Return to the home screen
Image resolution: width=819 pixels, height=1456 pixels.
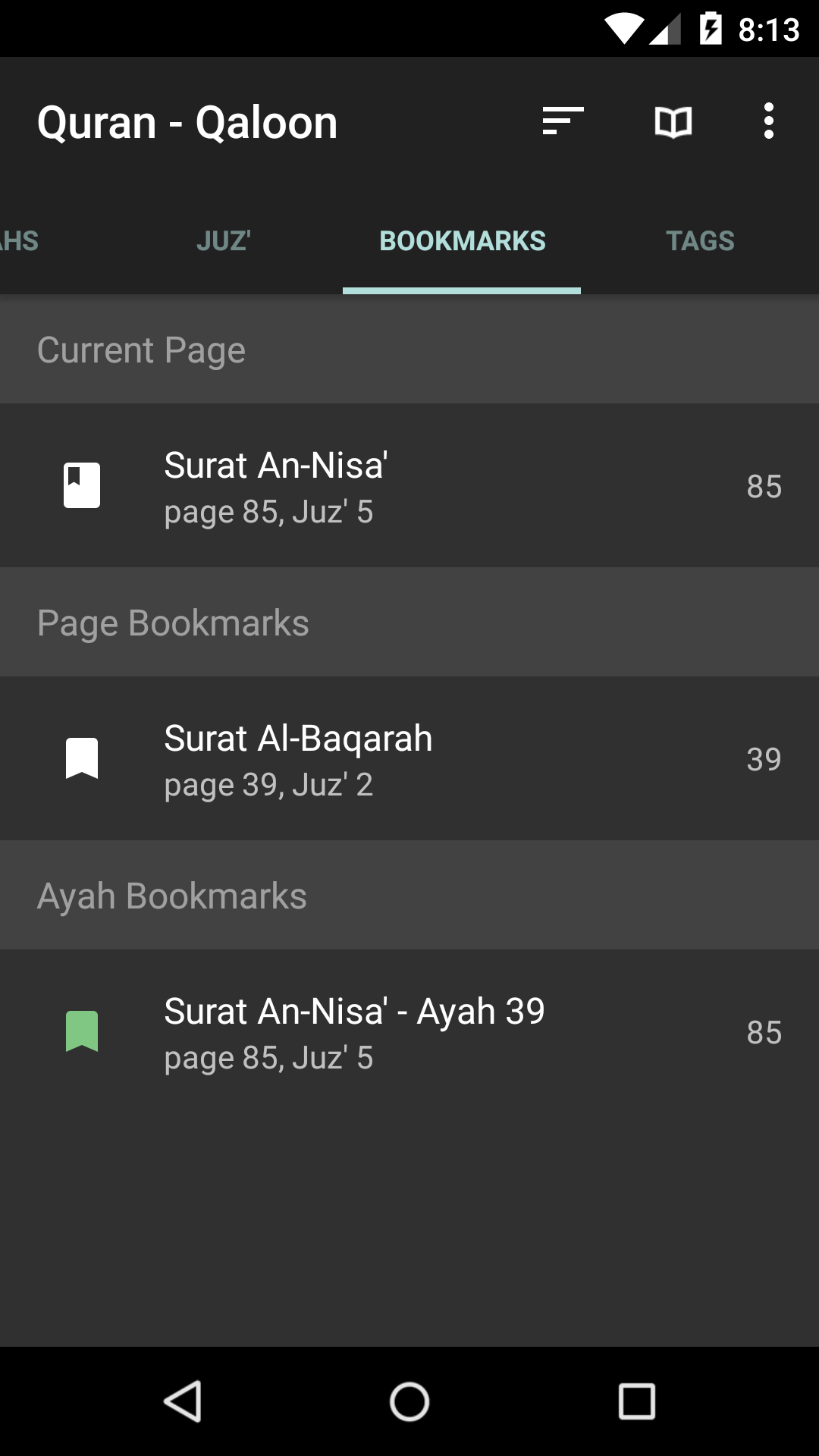point(409,1401)
